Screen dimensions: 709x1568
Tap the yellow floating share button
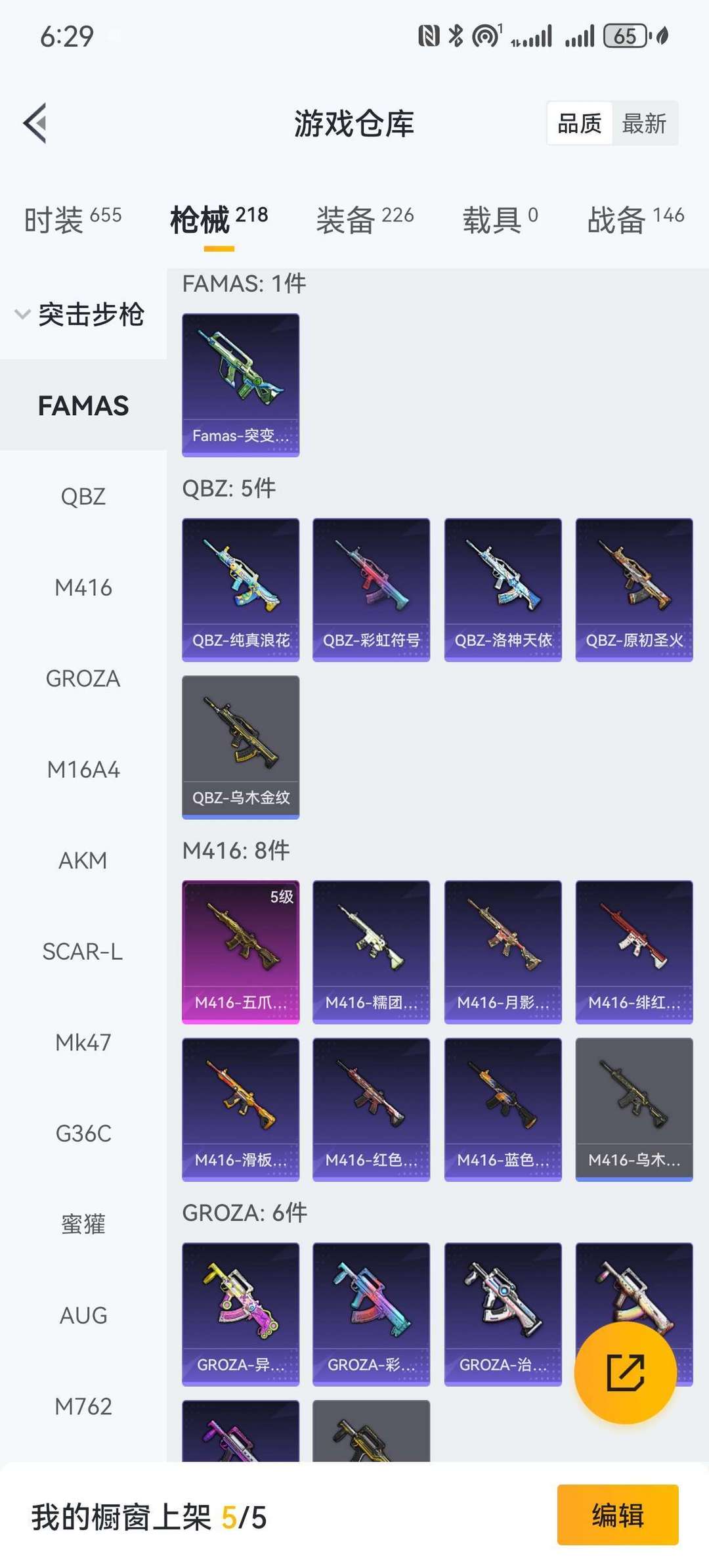click(625, 1373)
